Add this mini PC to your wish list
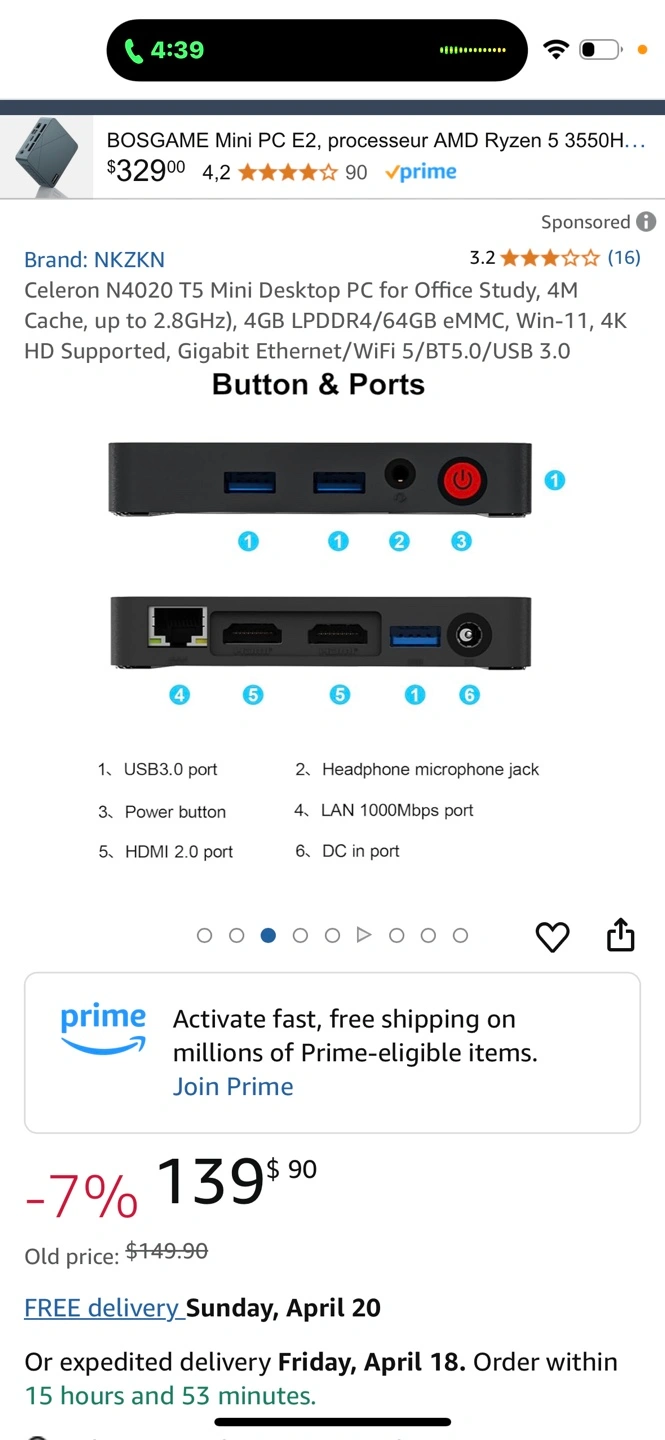The height and width of the screenshot is (1440, 665). [x=552, y=936]
